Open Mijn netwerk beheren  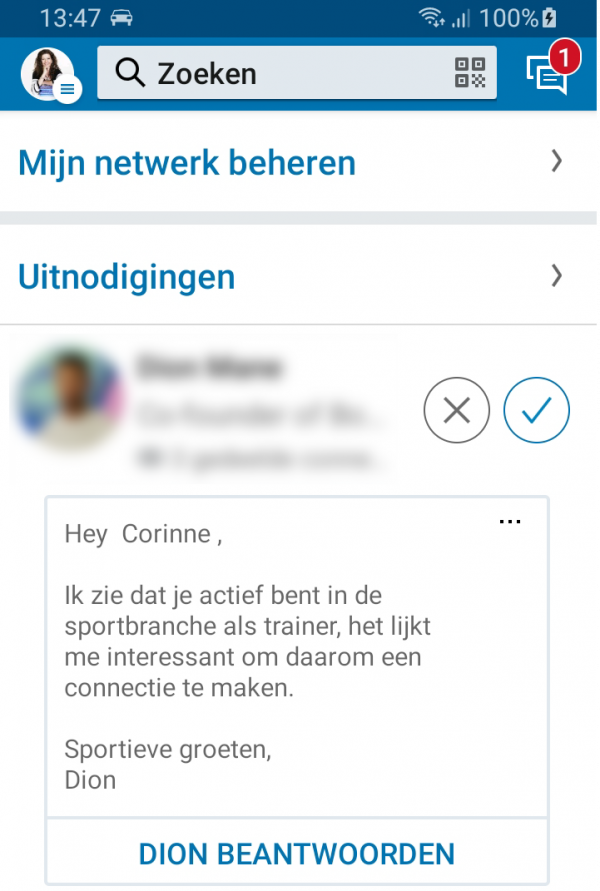[x=290, y=162]
